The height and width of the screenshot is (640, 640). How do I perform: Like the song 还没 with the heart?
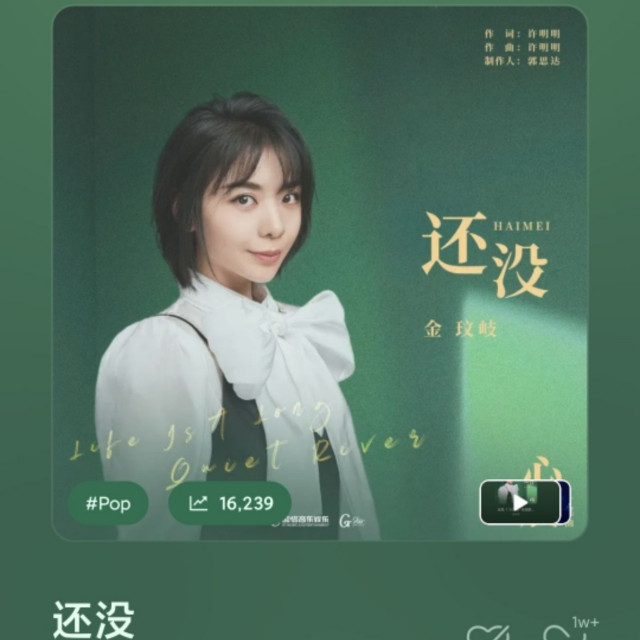click(x=489, y=634)
